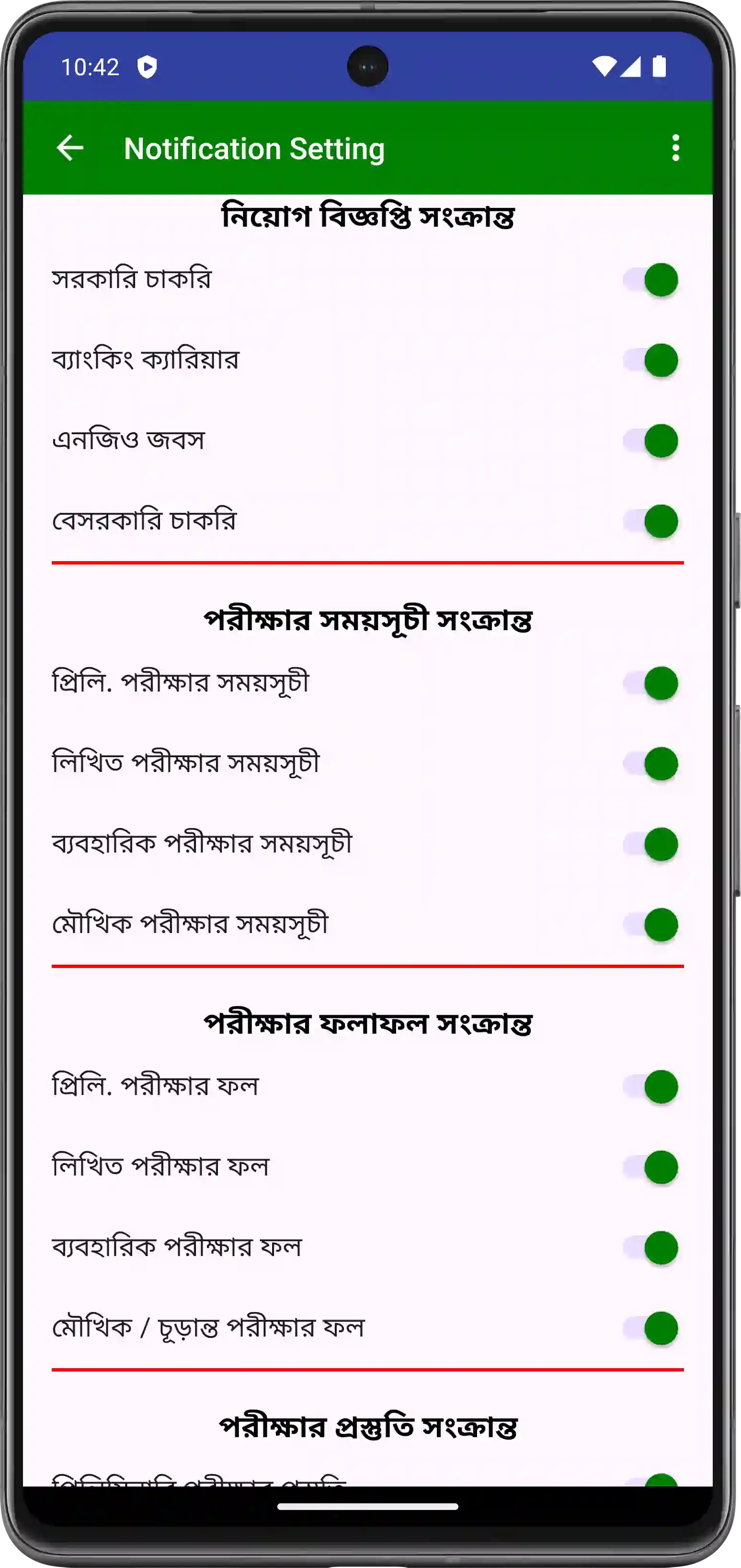741x1568 pixels.
Task: Toggle the এনজিও জবস switch
Action: (x=650, y=441)
